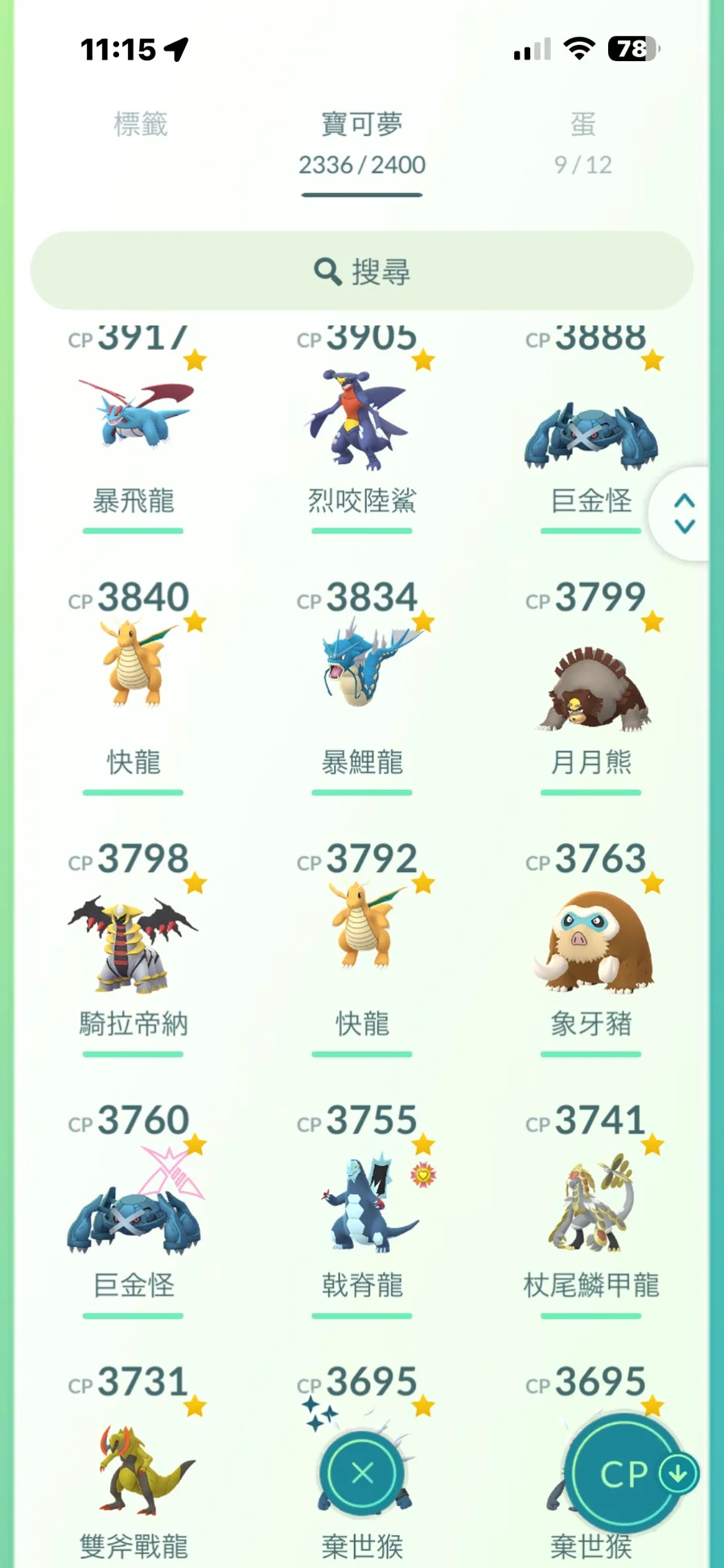Select 巨金怪 with CP 3760
Image resolution: width=724 pixels, height=1568 pixels.
(134, 1207)
